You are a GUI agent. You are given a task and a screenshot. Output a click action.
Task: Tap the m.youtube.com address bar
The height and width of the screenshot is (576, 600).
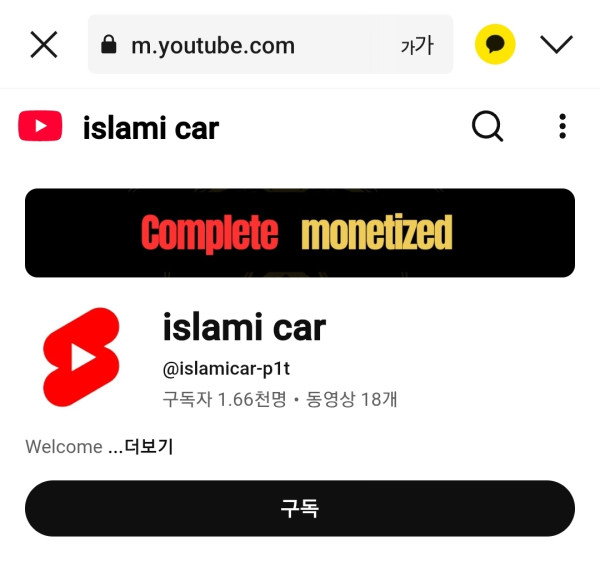click(x=240, y=45)
